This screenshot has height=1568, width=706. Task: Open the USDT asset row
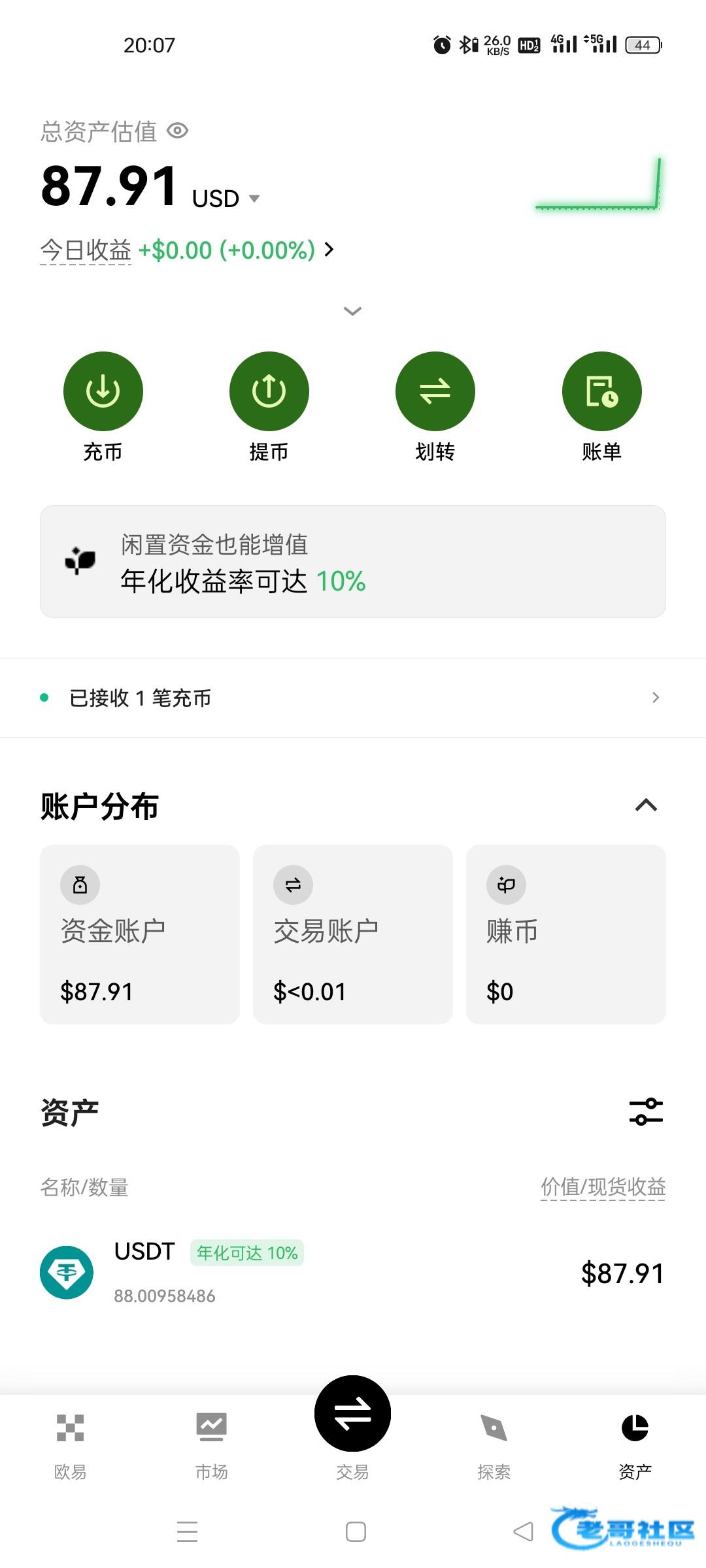352,1273
